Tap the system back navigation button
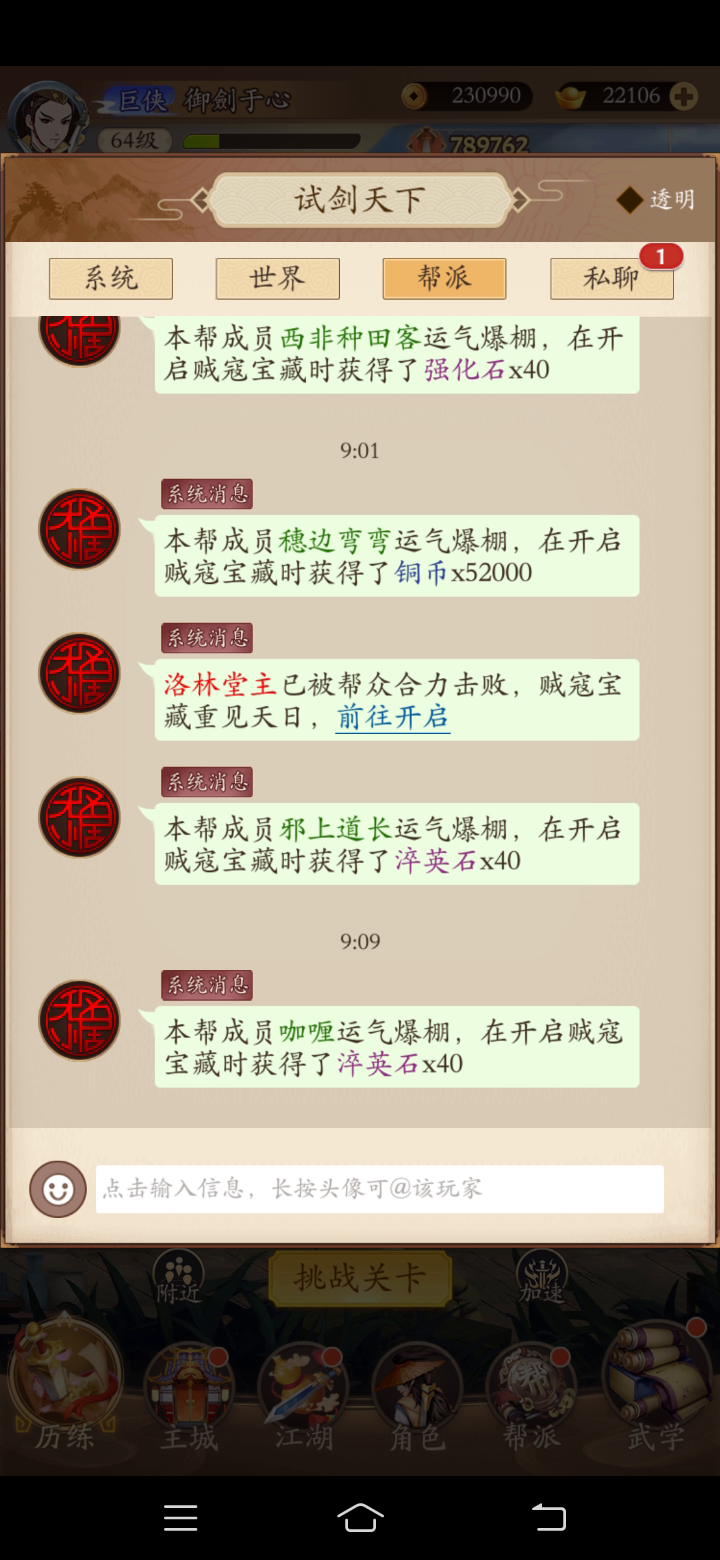 (x=548, y=1517)
